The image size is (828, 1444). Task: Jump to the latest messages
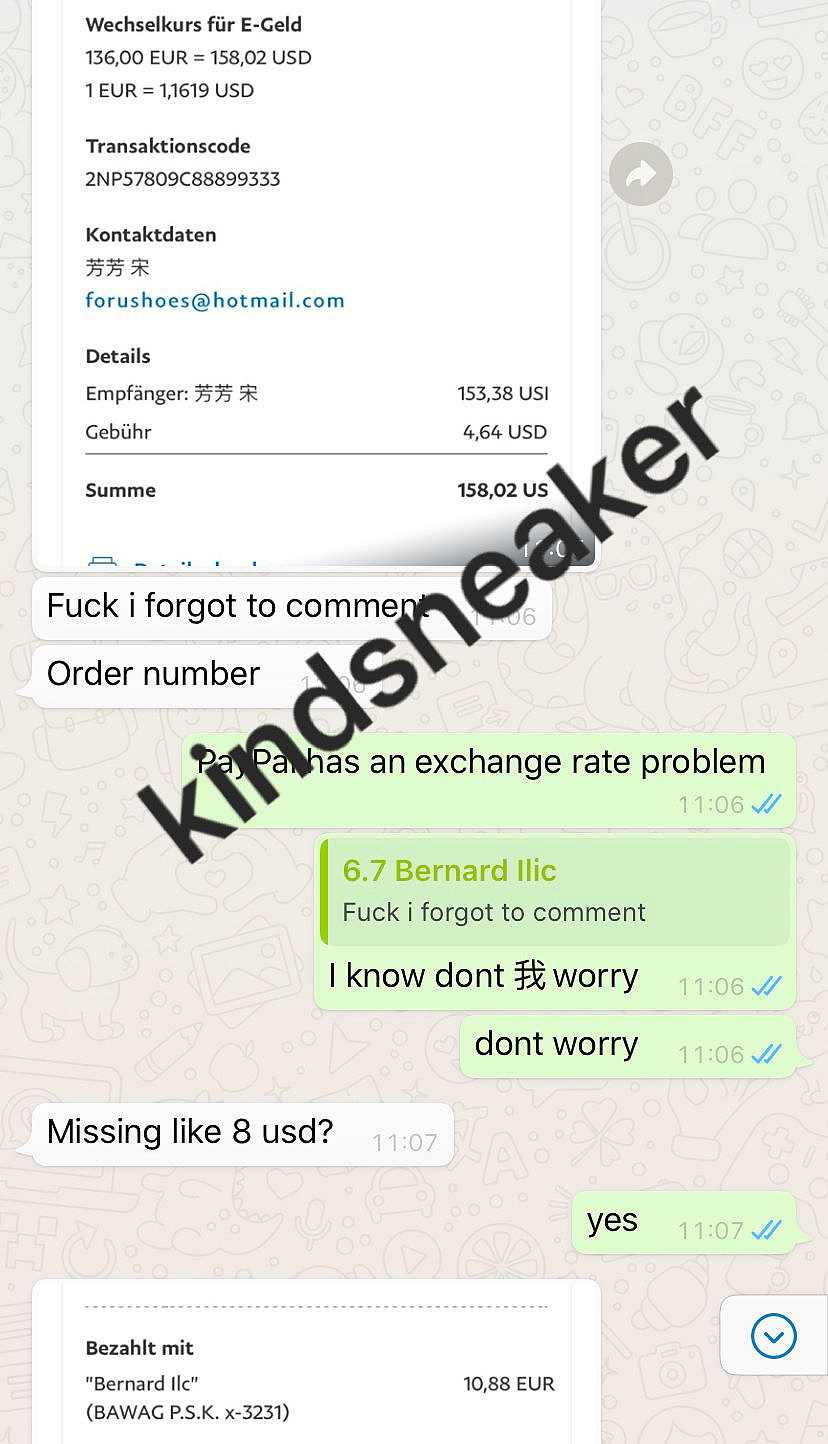point(773,1335)
